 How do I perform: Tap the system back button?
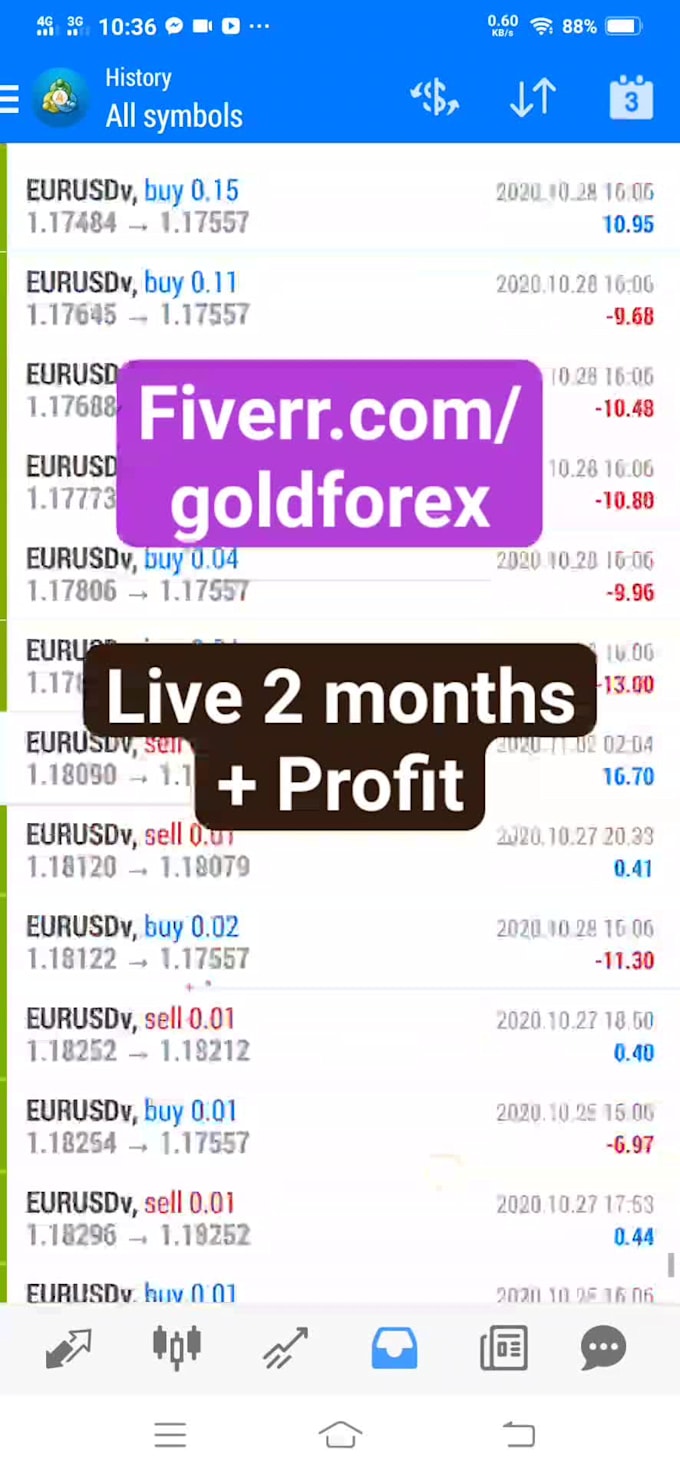click(x=518, y=1435)
